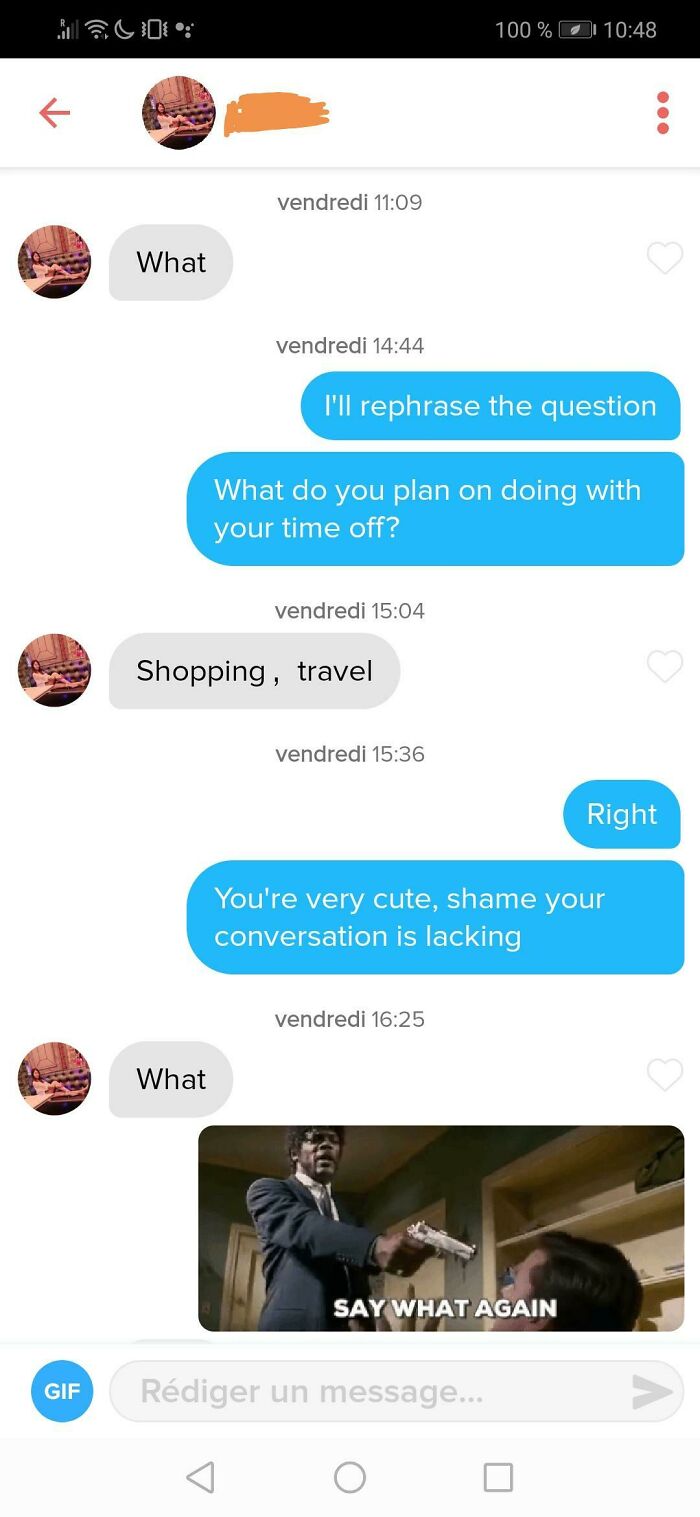Open the GIF picker button
Viewport: 700px width, 1517px height.
pos(62,1391)
